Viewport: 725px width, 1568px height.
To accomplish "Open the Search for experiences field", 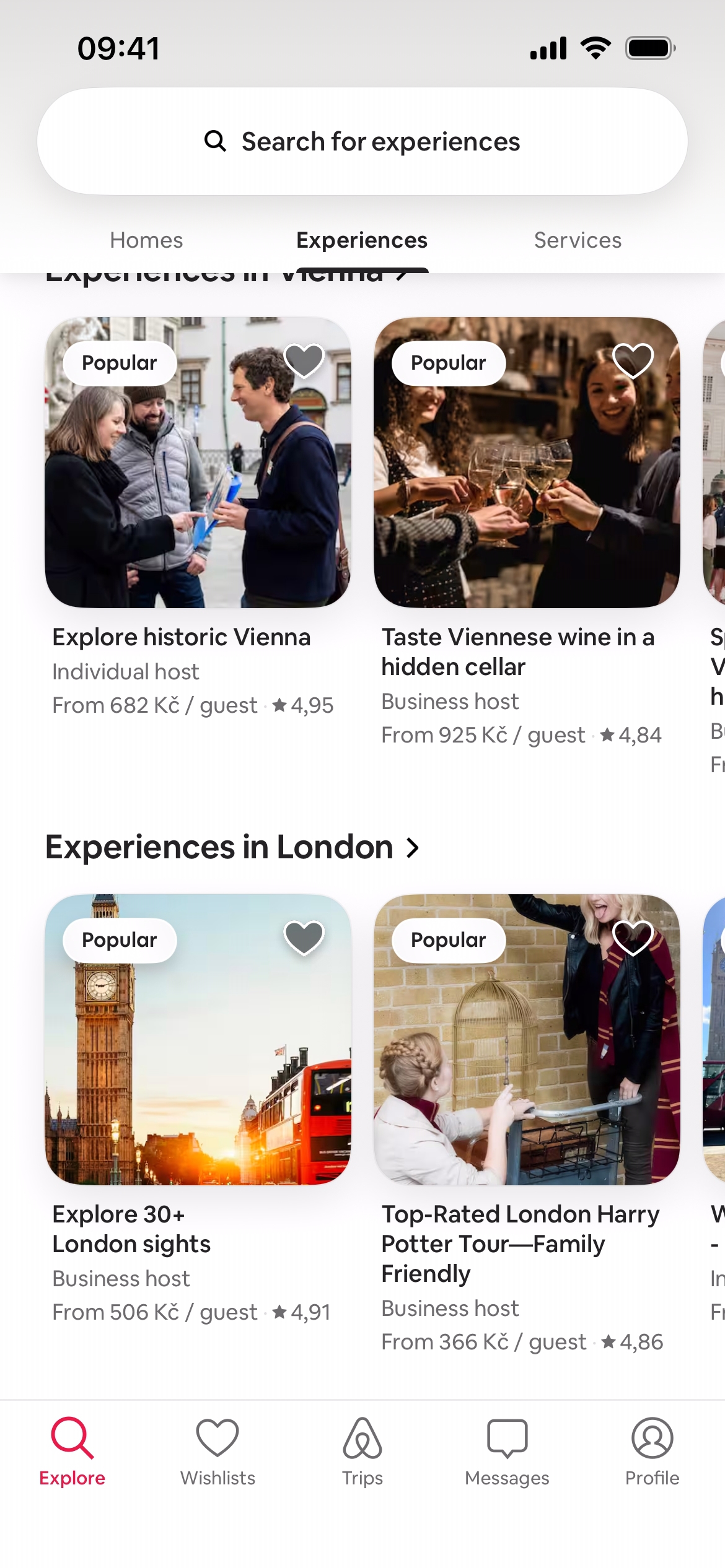I will (x=362, y=142).
